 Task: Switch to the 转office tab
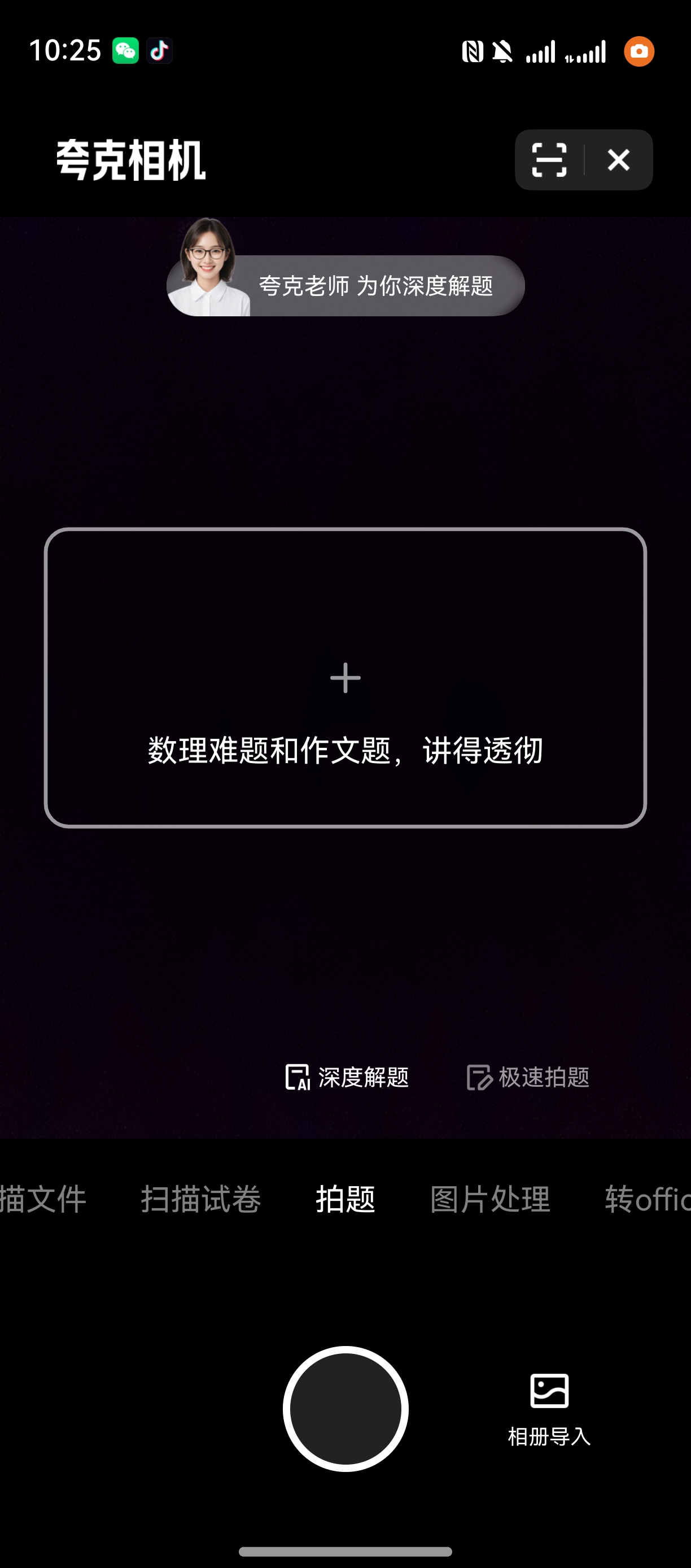[x=646, y=1199]
